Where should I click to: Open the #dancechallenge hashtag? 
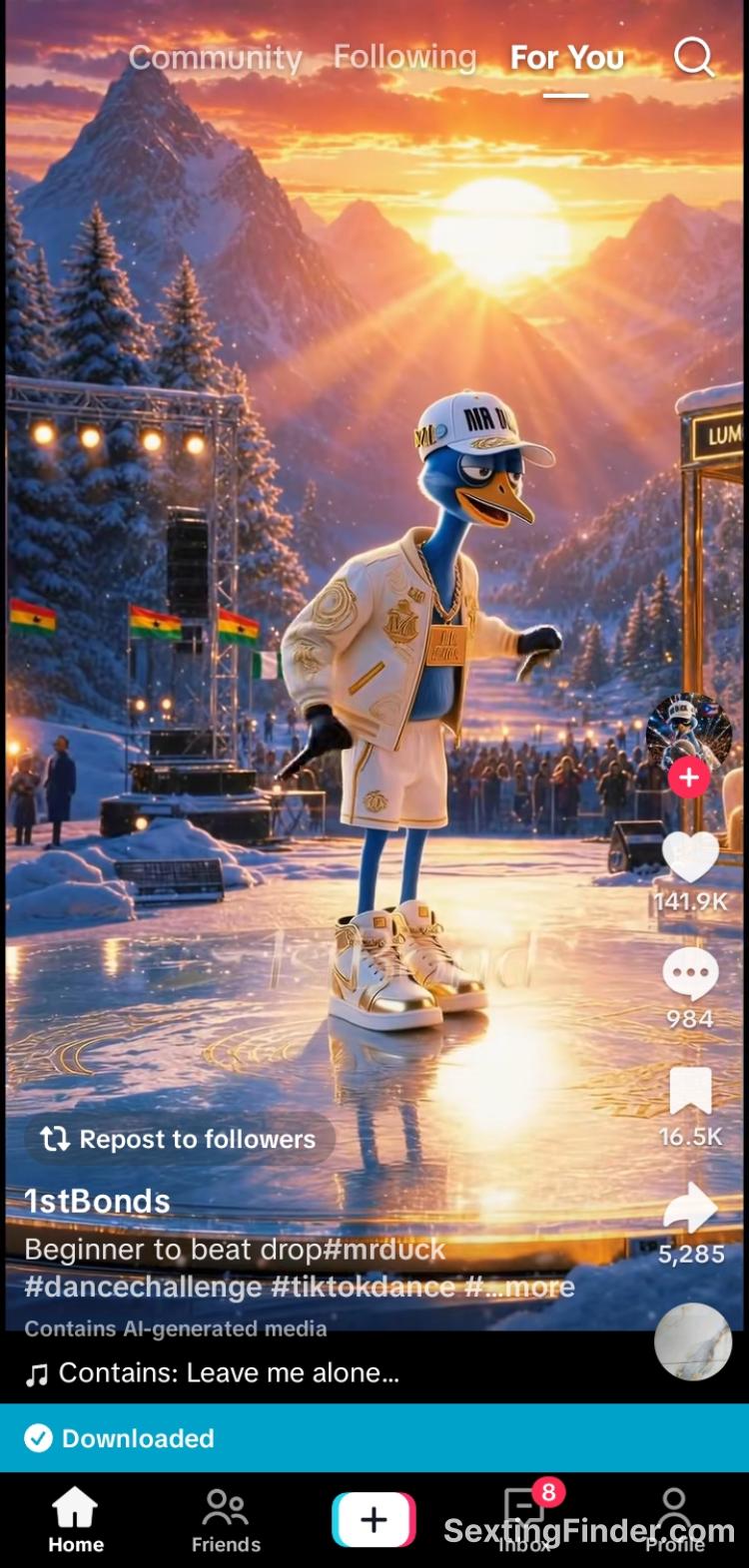(x=143, y=1287)
